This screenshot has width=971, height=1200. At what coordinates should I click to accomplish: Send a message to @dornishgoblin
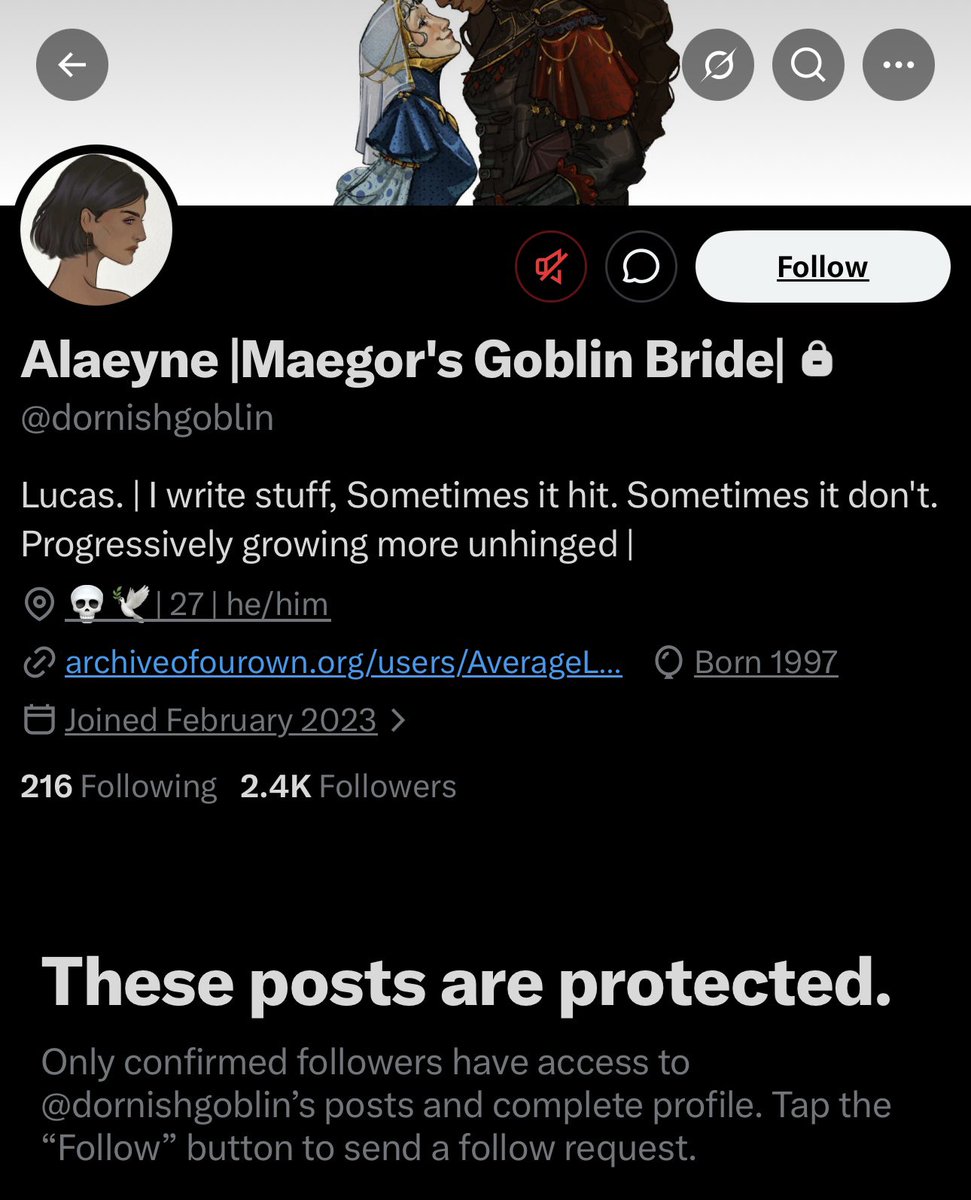tap(641, 267)
